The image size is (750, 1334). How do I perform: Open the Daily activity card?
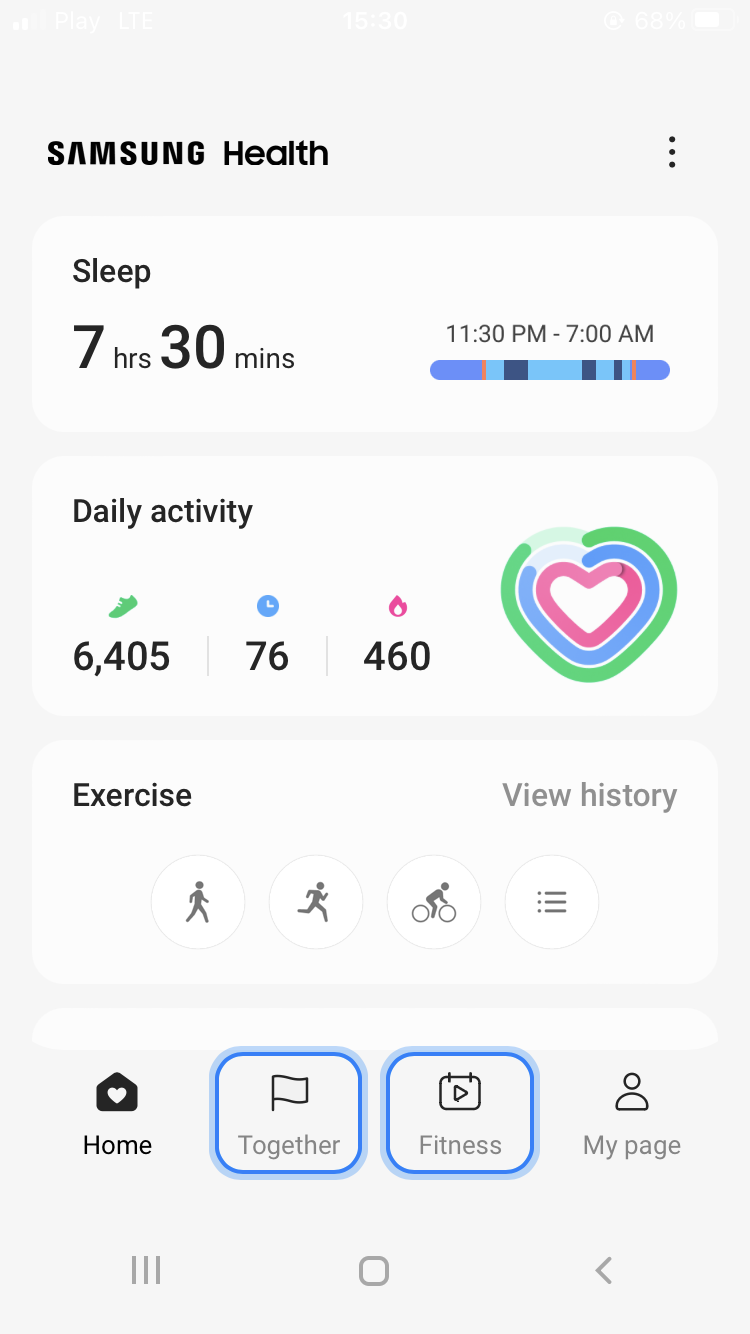click(x=375, y=586)
